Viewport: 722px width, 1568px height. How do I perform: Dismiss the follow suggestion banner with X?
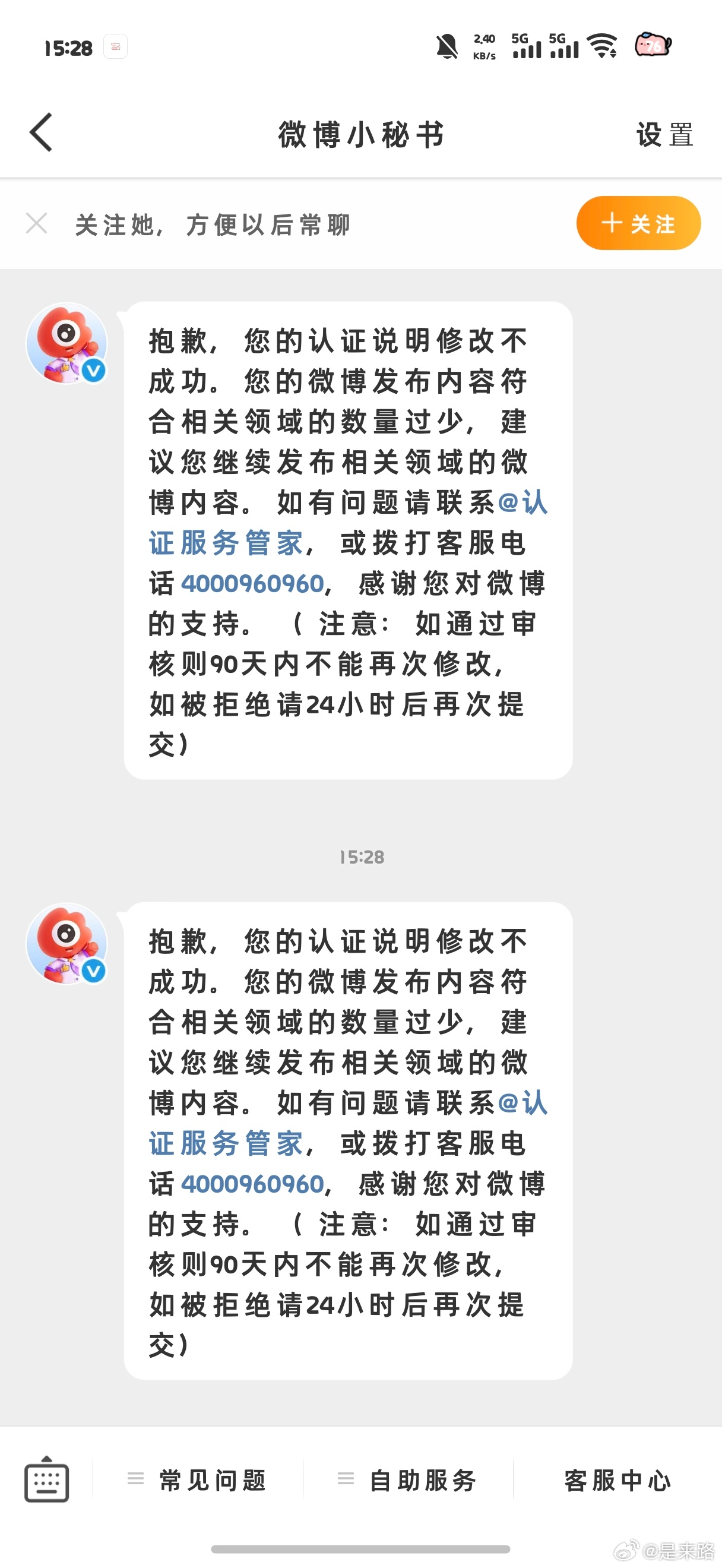click(x=36, y=223)
